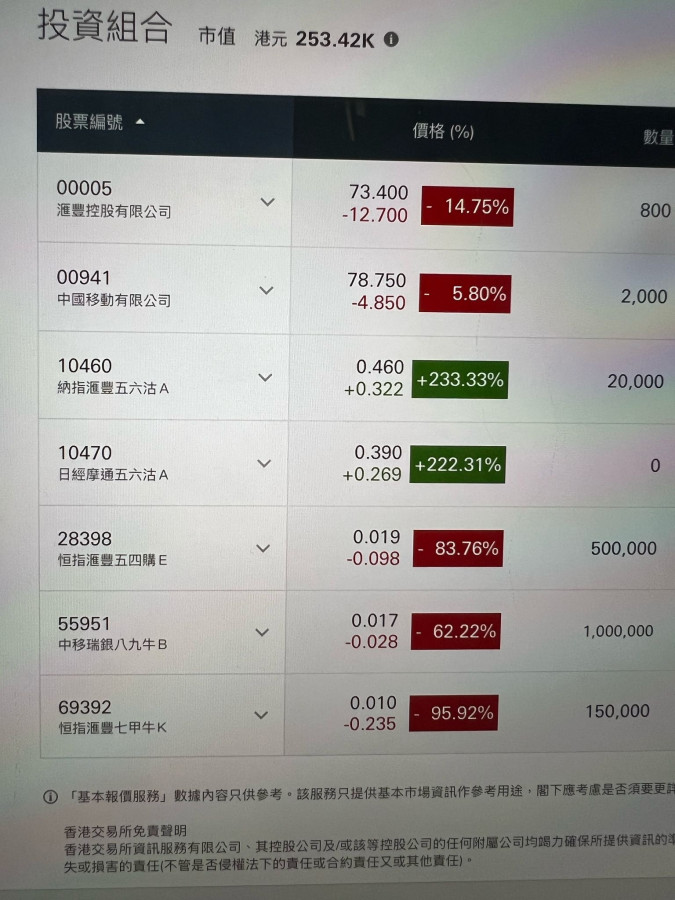Viewport: 675px width, 900px height.
Task: Expand the 10460 納指滙豐五六沽A row
Action: [265, 378]
